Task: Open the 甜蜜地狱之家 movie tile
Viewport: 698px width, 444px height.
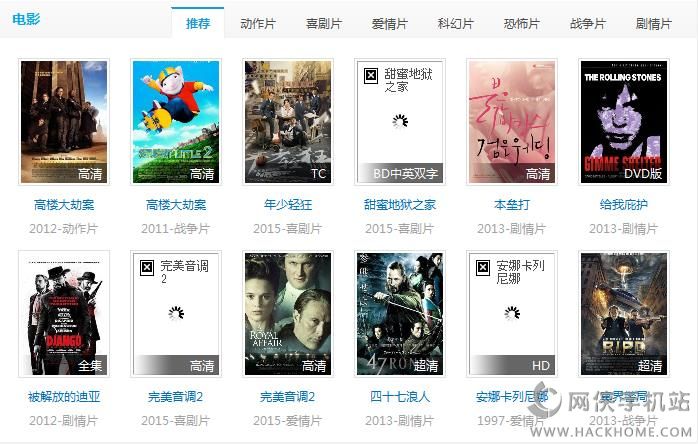Action: click(400, 122)
